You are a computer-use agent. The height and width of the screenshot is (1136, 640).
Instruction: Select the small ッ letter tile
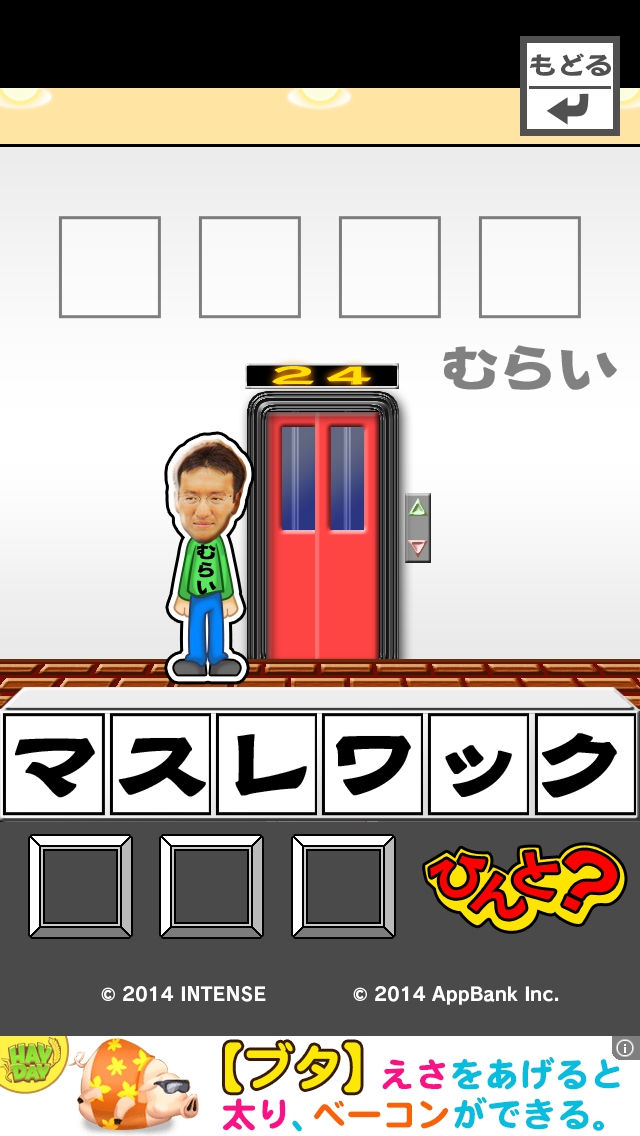(x=478, y=764)
